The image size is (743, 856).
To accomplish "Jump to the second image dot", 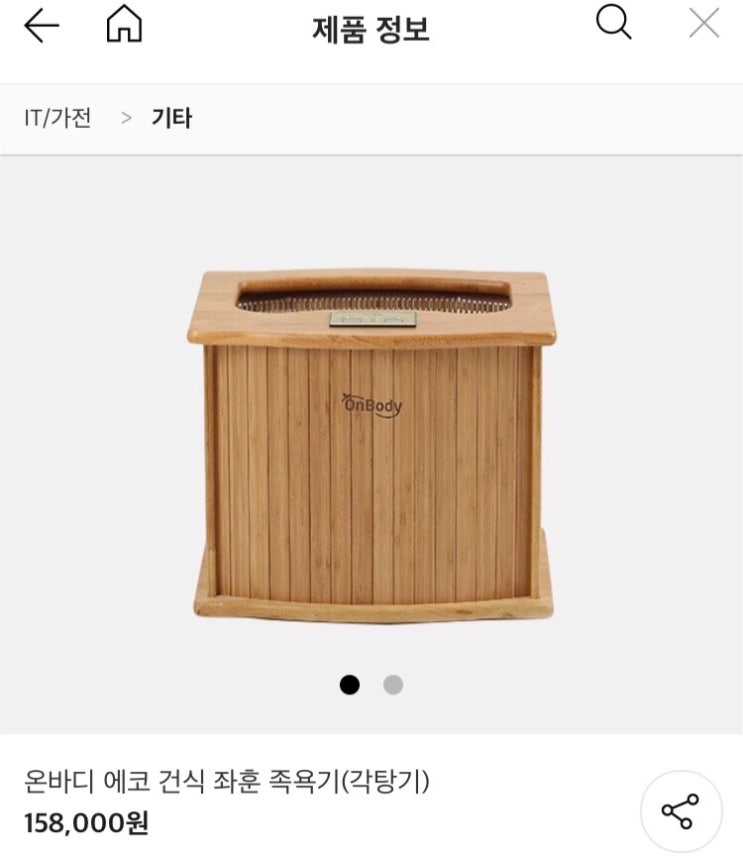I will click(x=393, y=685).
